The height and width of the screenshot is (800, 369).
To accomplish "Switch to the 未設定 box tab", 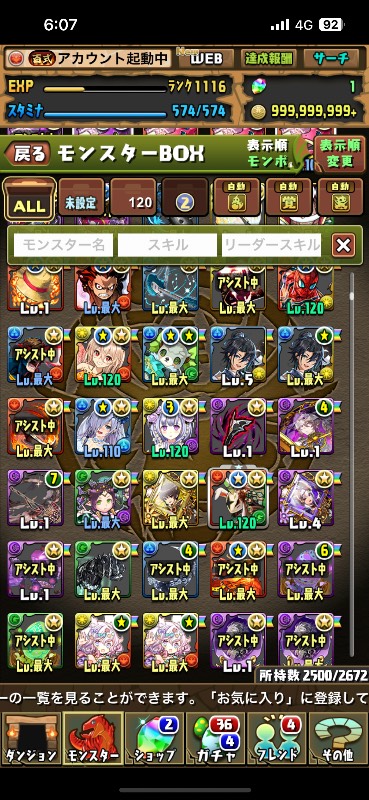I will tap(81, 197).
